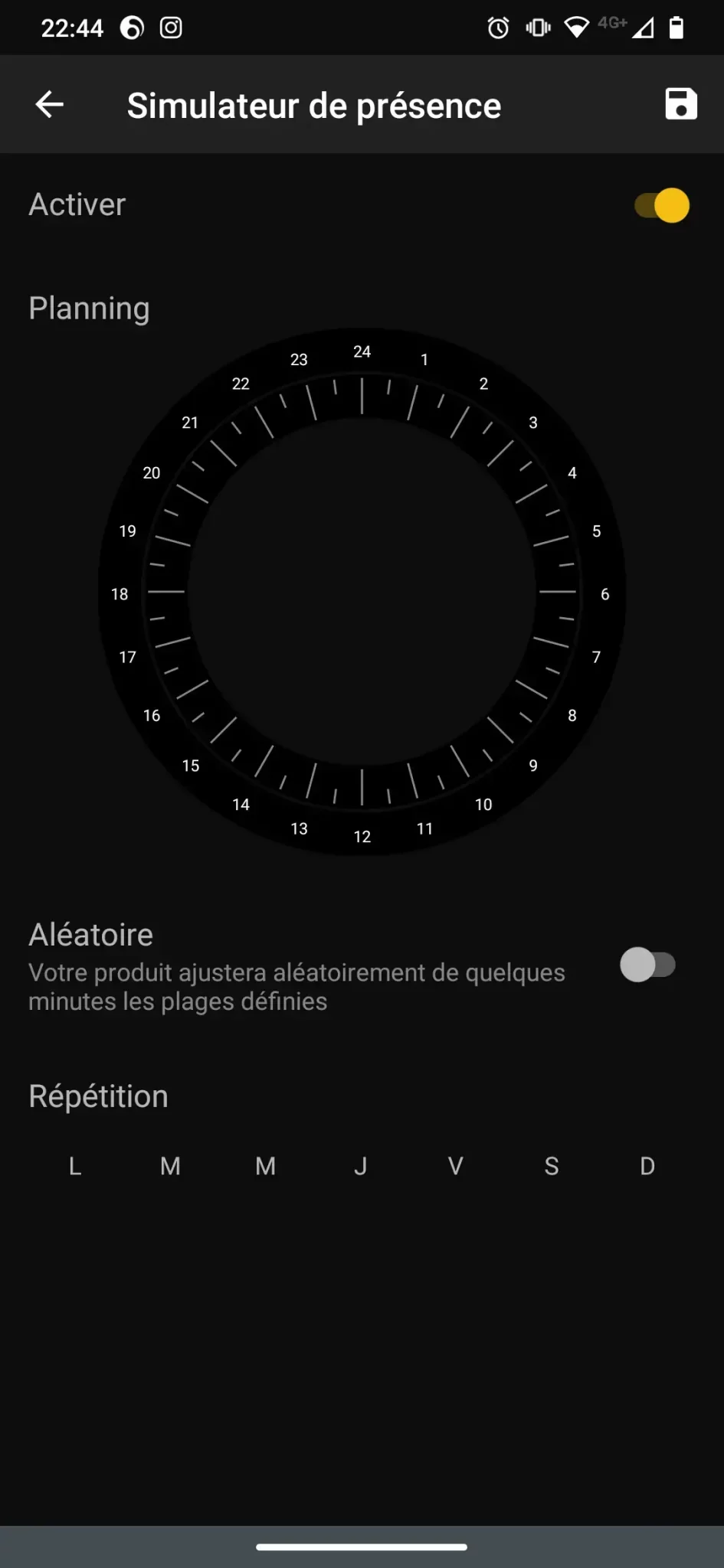724x1568 pixels.
Task: Toggle the Activer switch off
Action: pos(662,205)
